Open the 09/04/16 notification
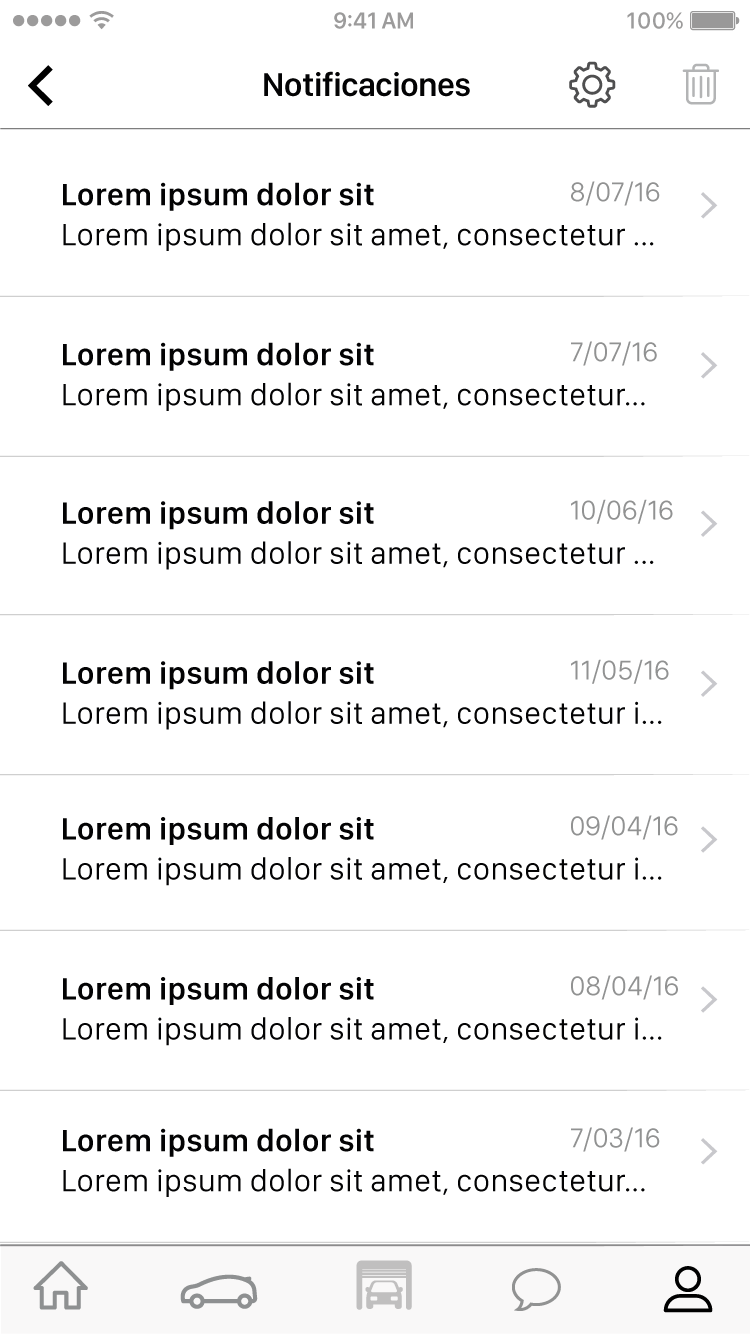 pyautogui.click(x=375, y=852)
